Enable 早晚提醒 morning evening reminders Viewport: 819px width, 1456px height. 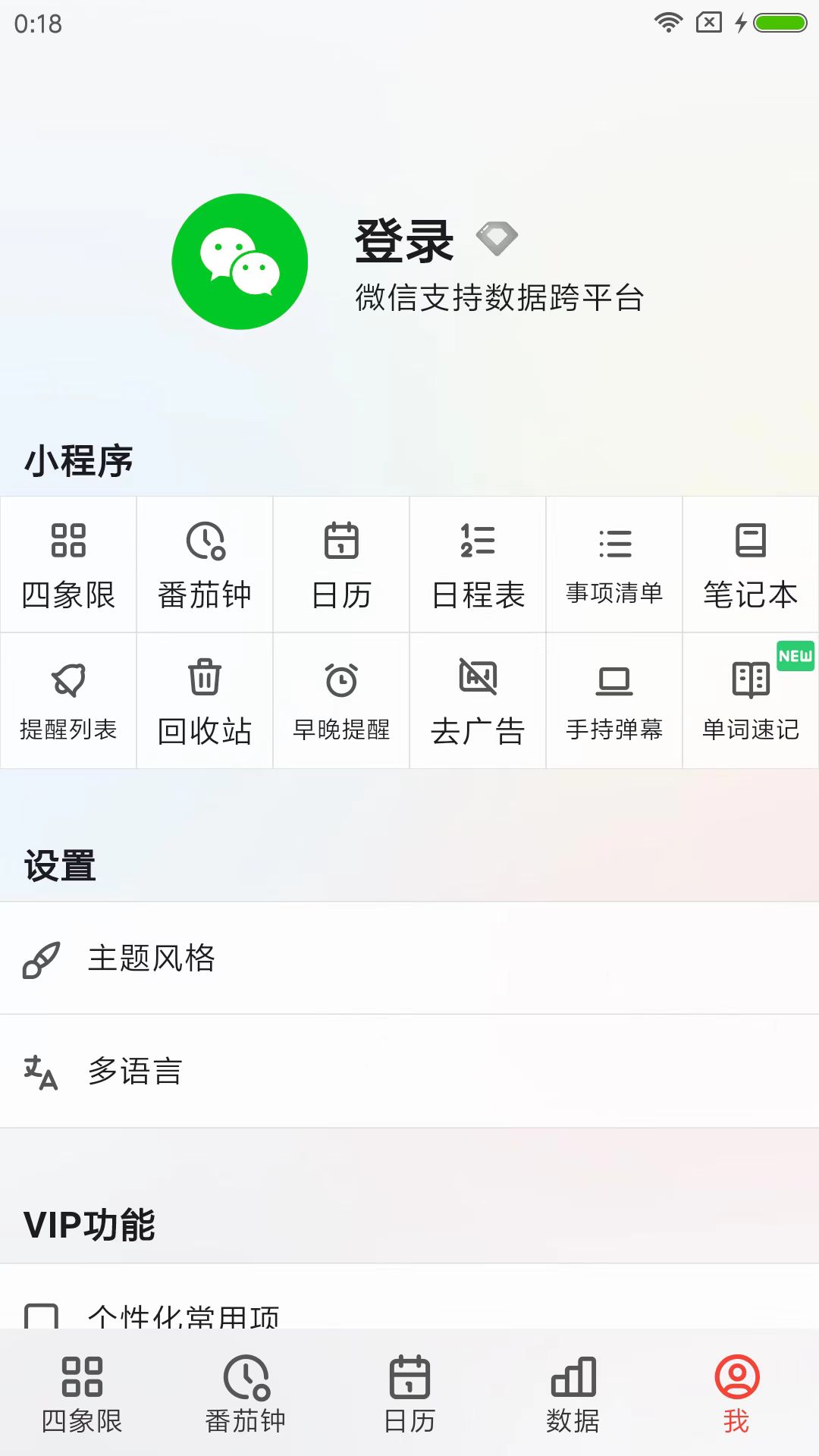[x=341, y=701]
